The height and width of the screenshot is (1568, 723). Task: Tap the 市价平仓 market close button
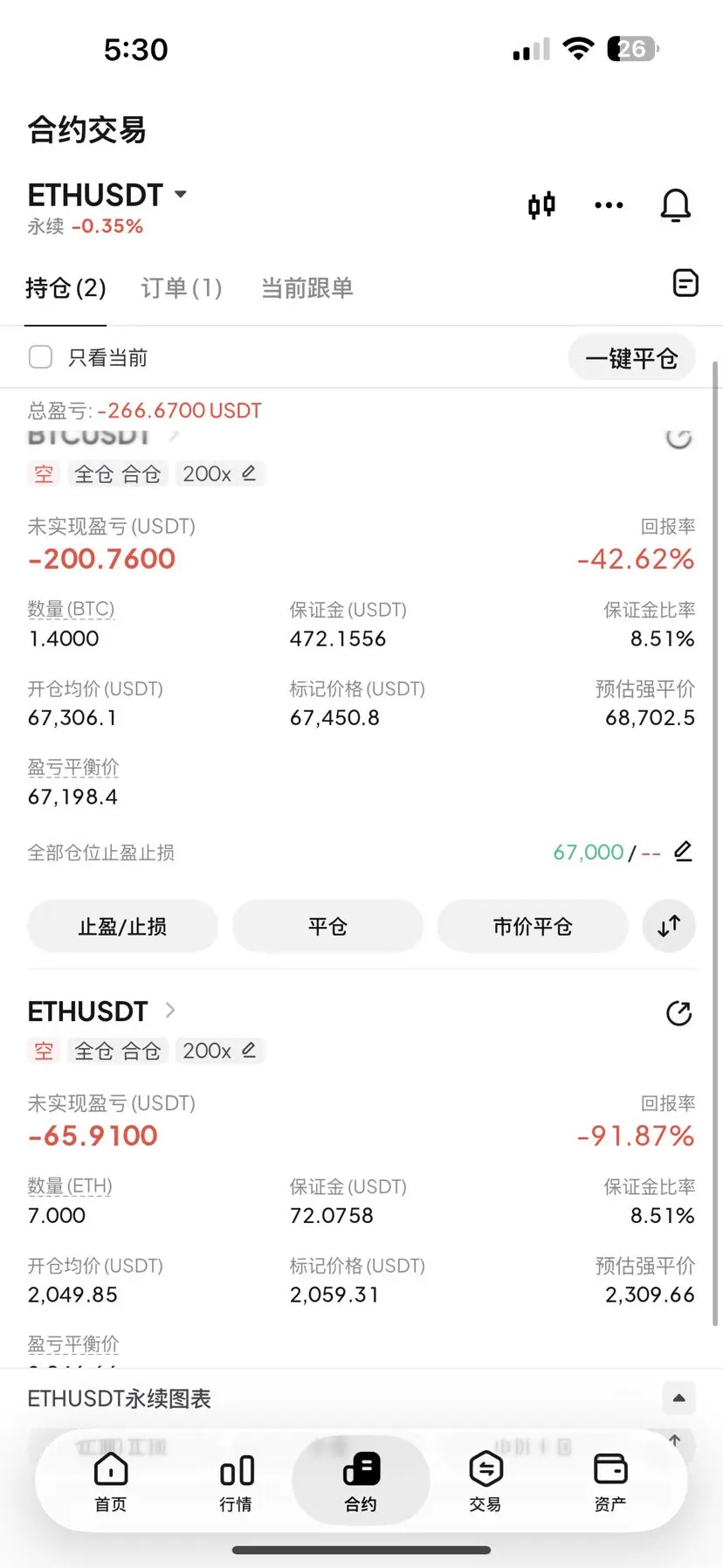click(533, 926)
